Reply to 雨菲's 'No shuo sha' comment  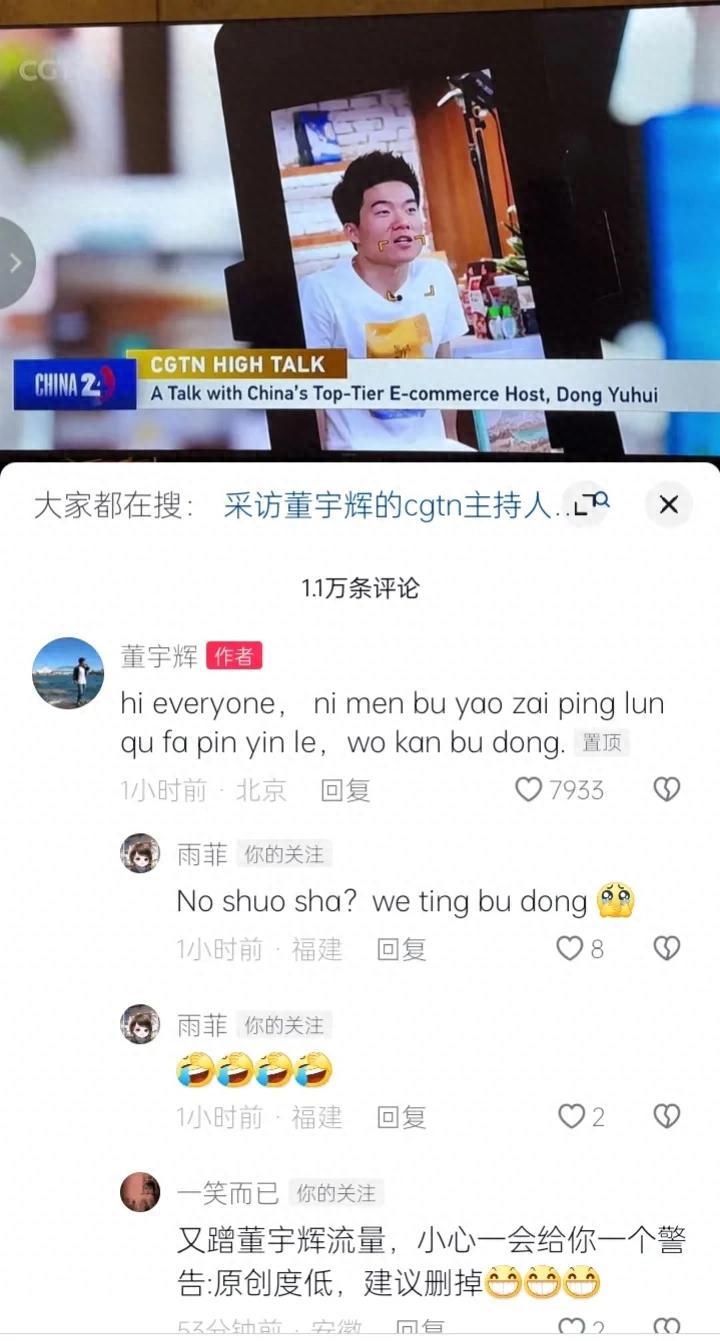[401, 949]
